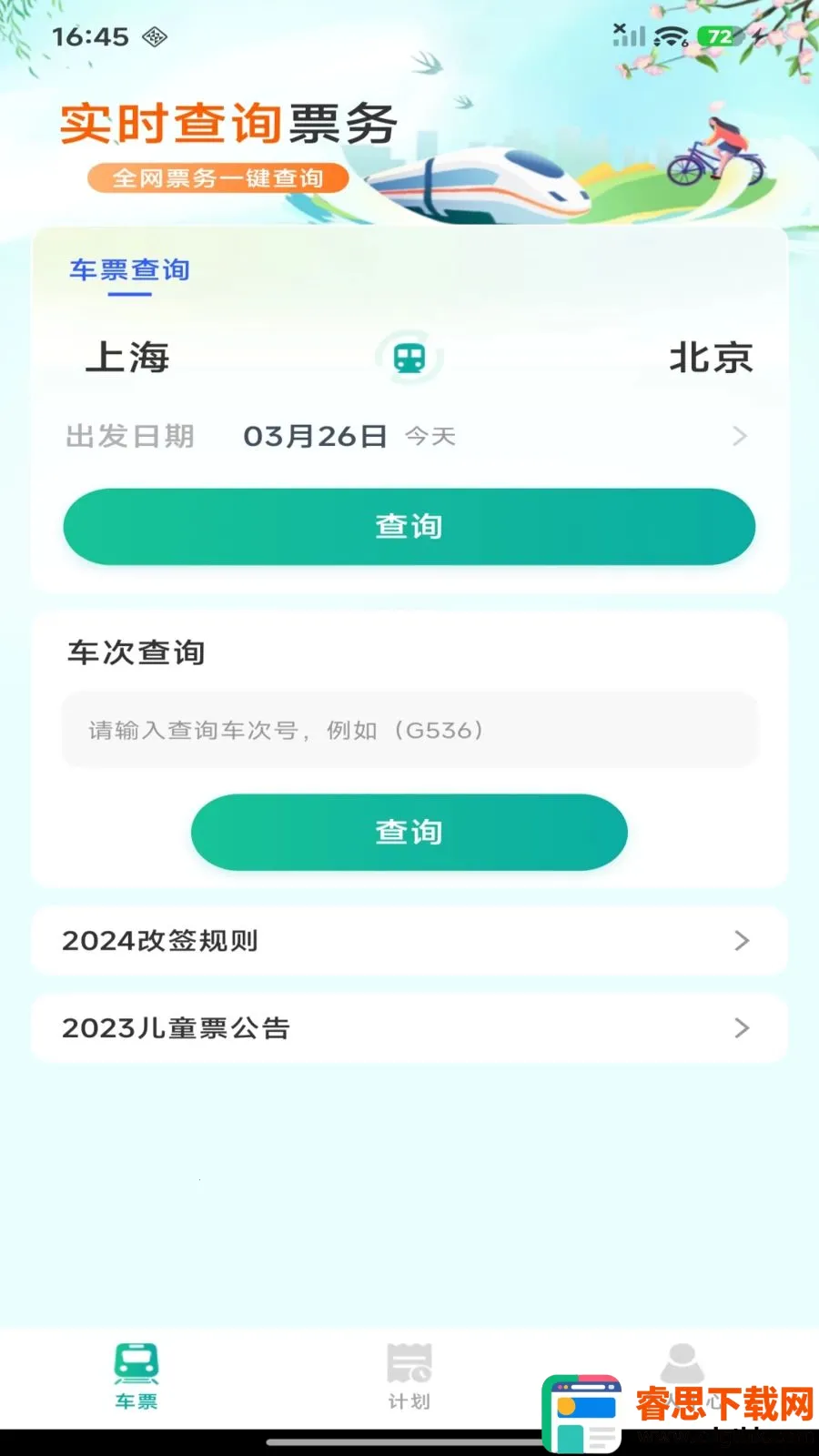Open the 出发日期 date picker
The width and height of the screenshot is (819, 1456).
click(409, 436)
